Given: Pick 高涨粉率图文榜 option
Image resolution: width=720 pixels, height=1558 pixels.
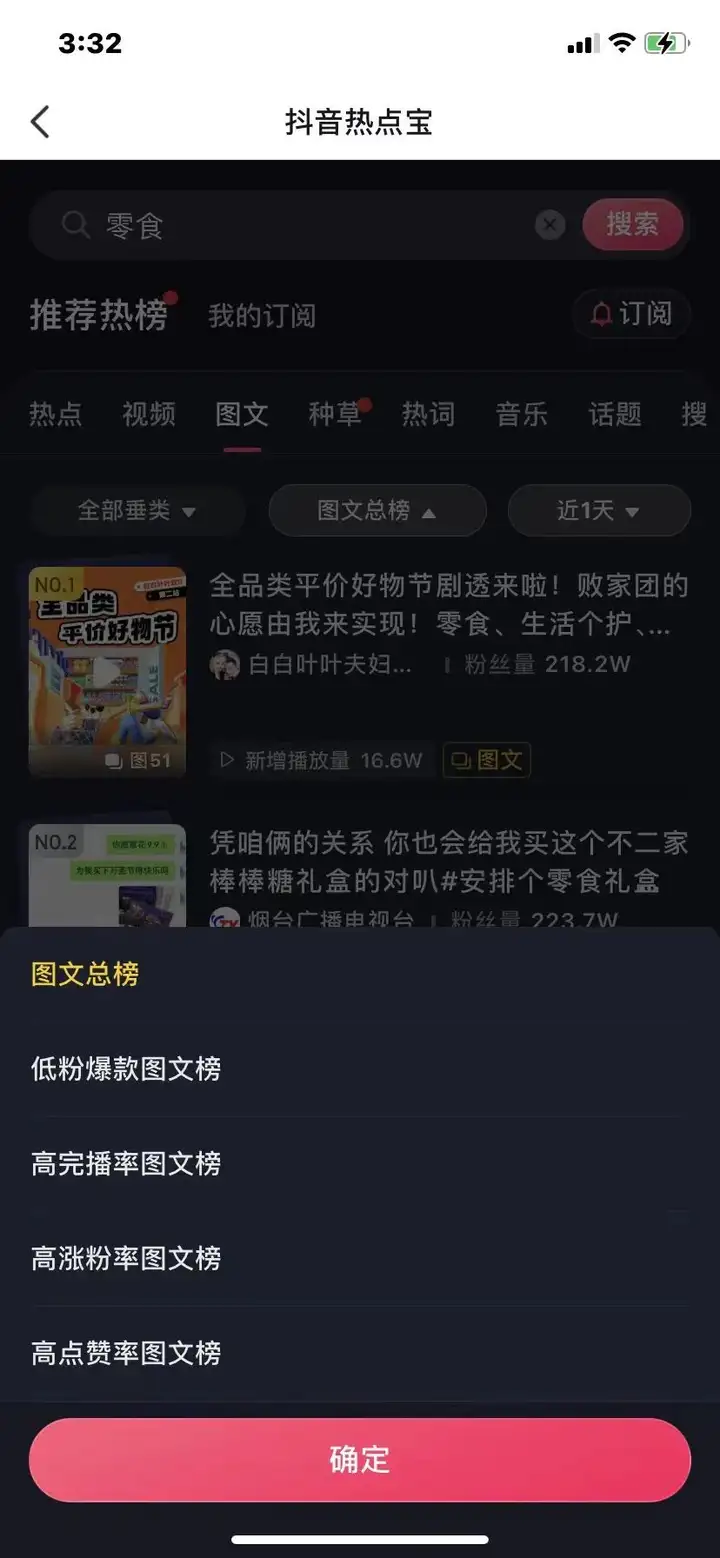Looking at the screenshot, I should 126,1258.
